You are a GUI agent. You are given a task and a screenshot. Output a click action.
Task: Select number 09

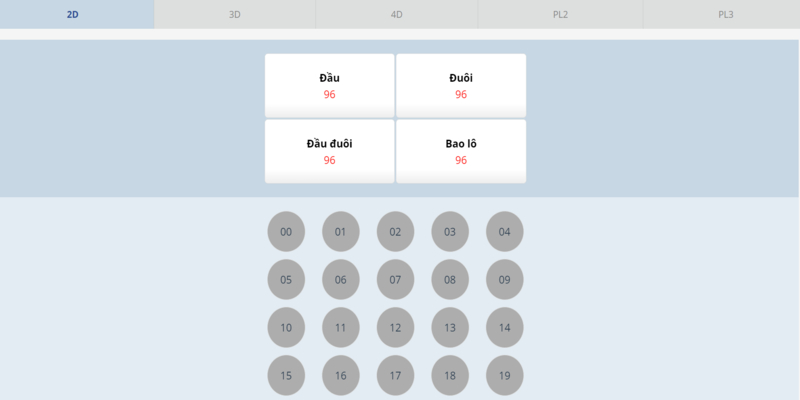tap(504, 280)
